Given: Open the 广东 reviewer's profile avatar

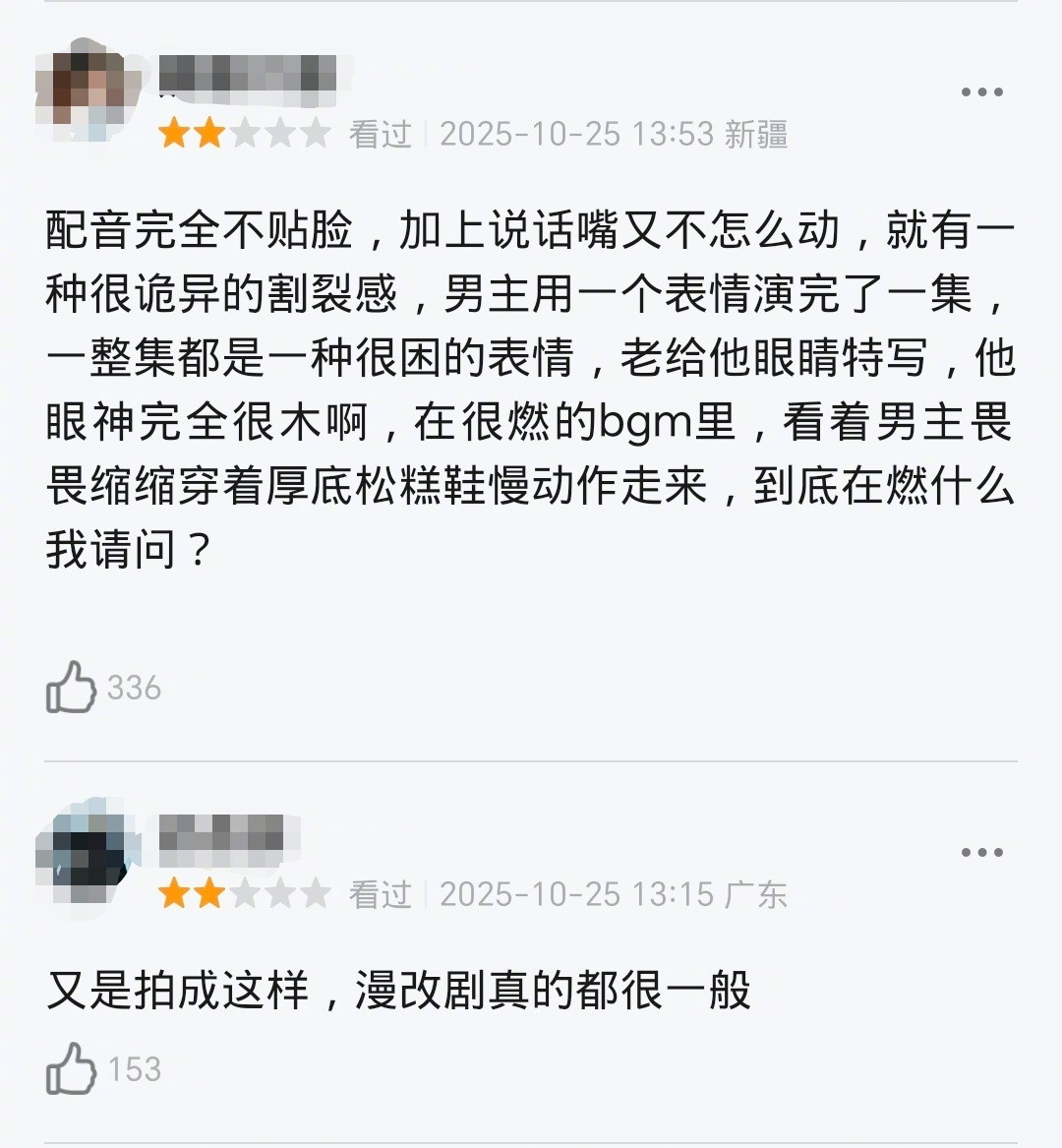Looking at the screenshot, I should pos(88,851).
